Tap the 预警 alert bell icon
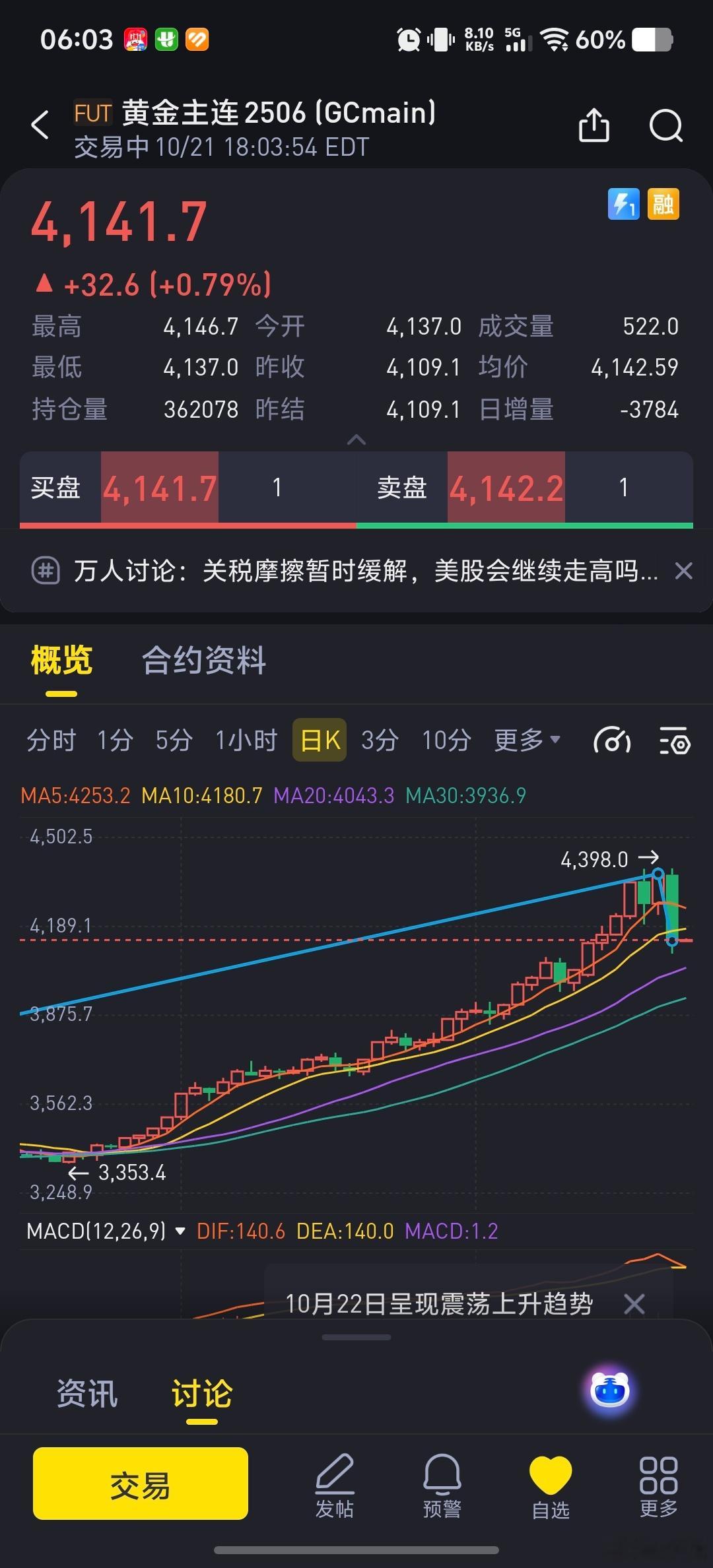Viewport: 713px width, 1568px height. click(x=442, y=1482)
